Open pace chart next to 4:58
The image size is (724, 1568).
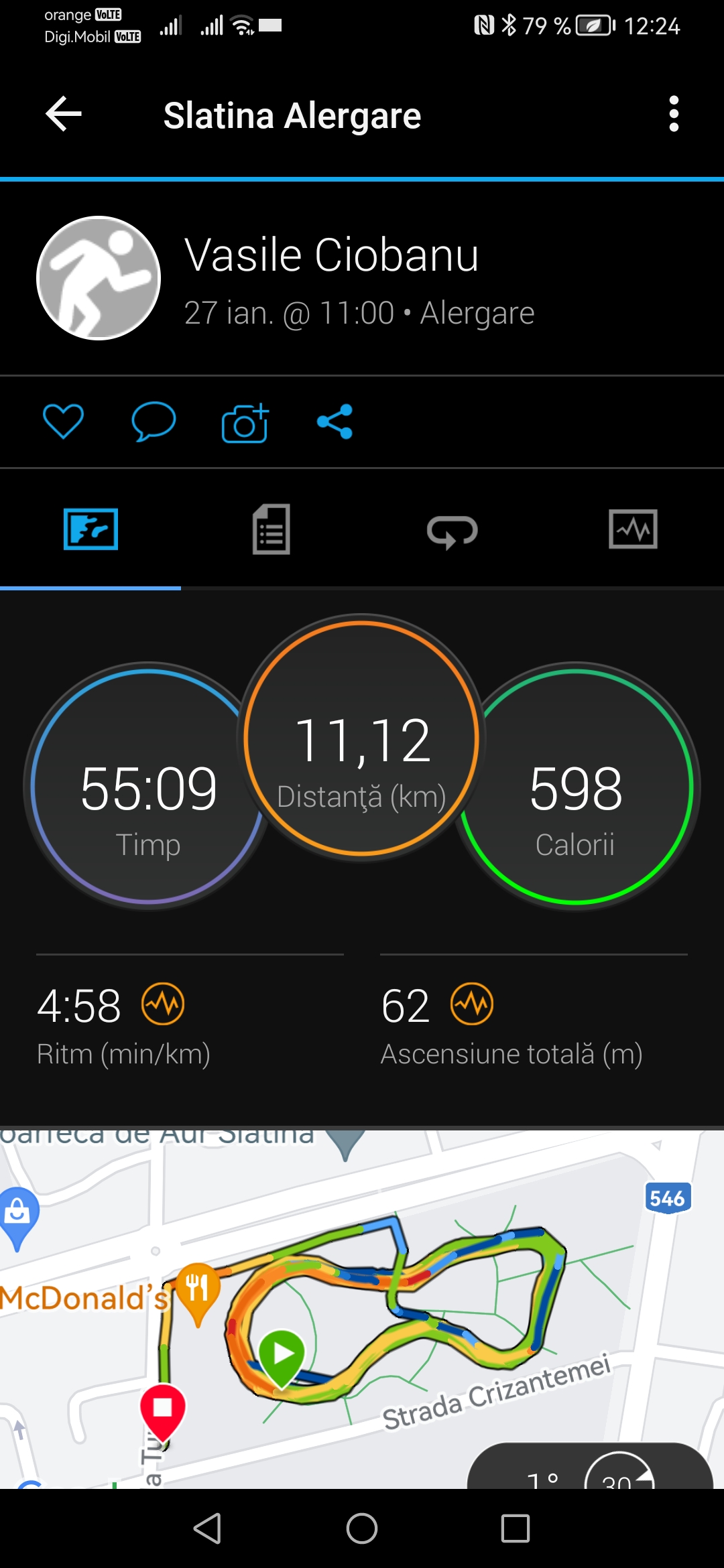[163, 1004]
